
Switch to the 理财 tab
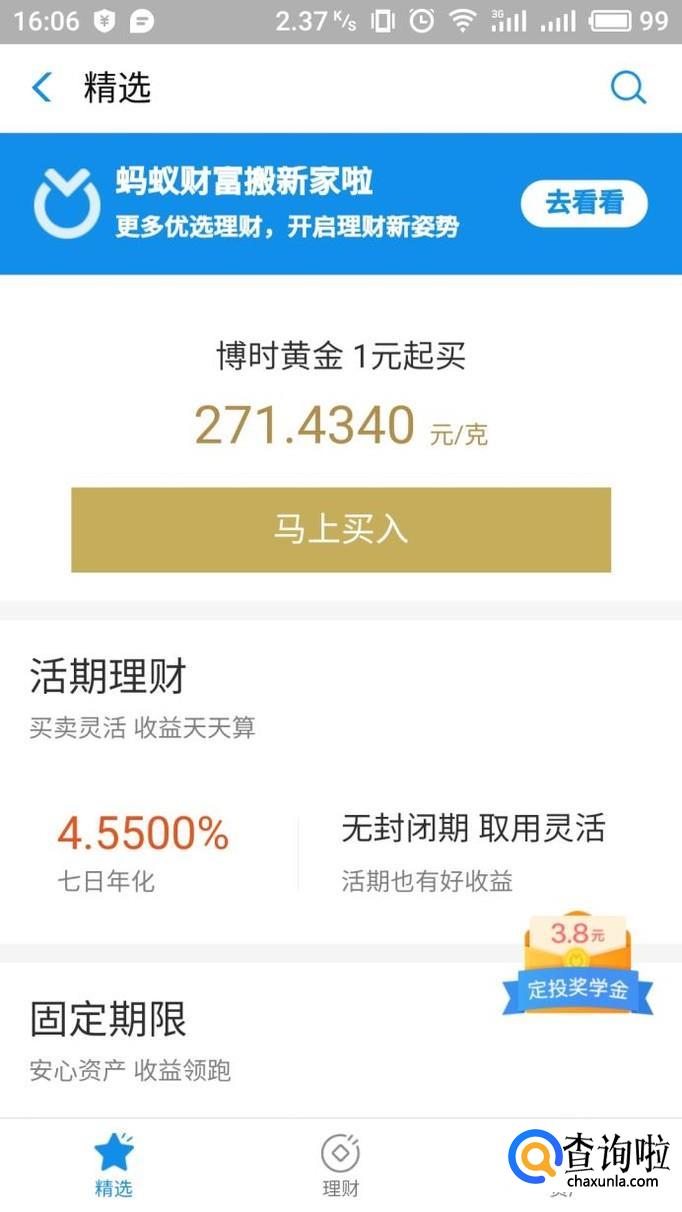[340, 1165]
